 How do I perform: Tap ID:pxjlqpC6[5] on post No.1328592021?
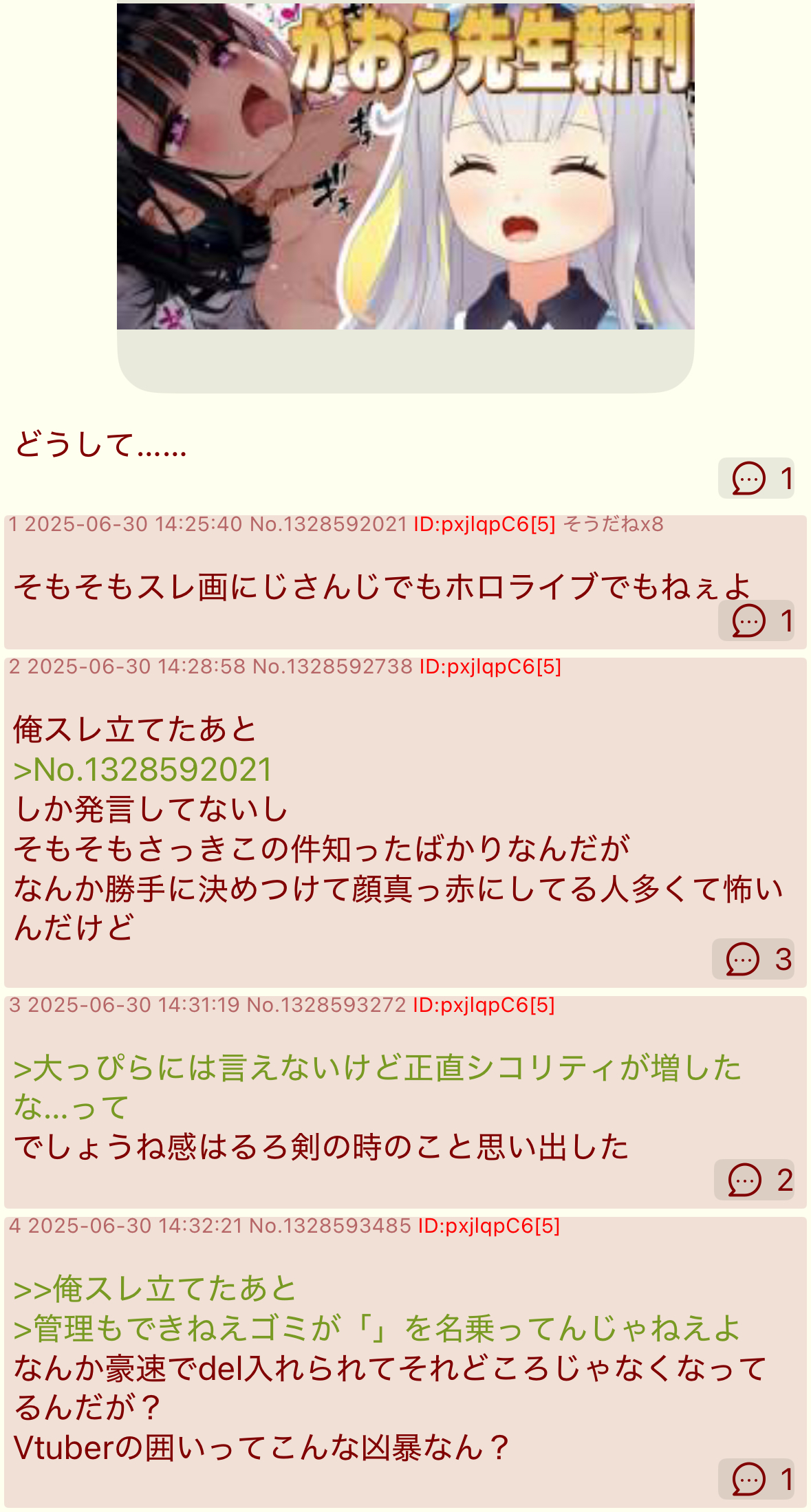pos(484,525)
